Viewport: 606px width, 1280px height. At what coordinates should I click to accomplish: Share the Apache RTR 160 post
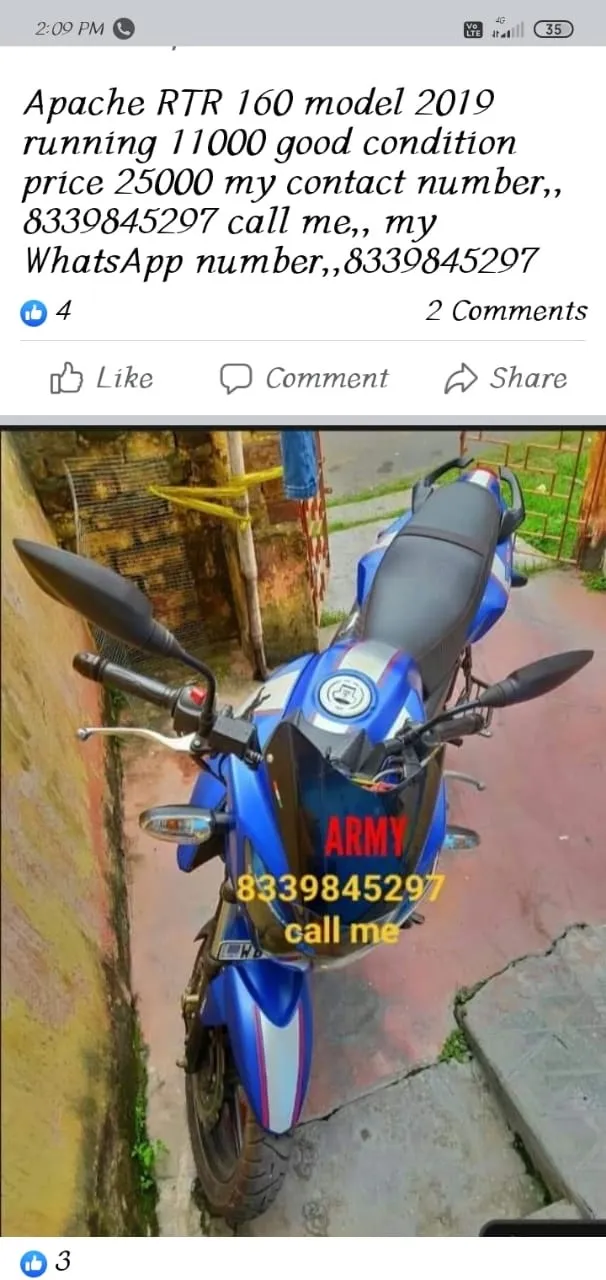point(505,378)
